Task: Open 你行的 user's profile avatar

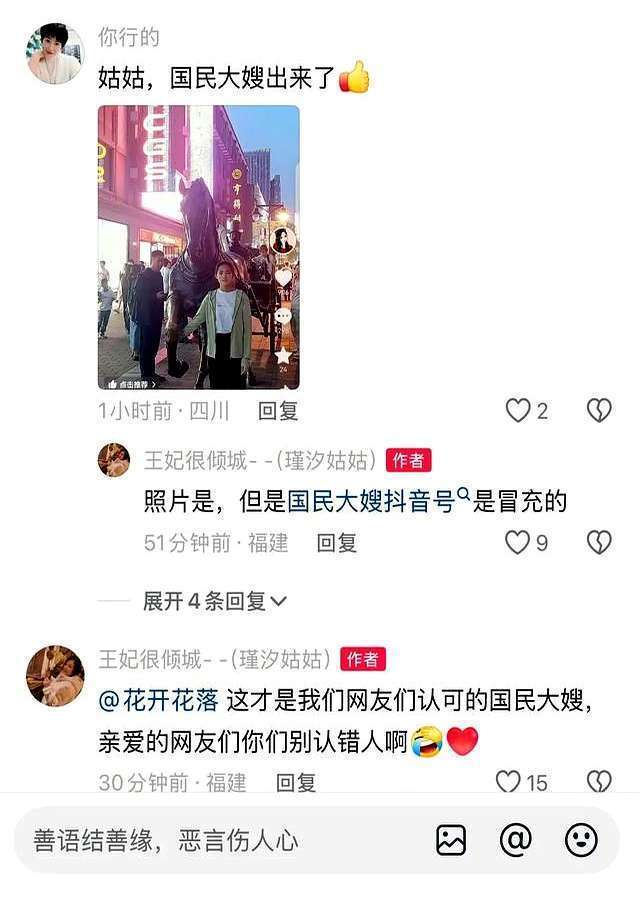Action: click(x=54, y=54)
